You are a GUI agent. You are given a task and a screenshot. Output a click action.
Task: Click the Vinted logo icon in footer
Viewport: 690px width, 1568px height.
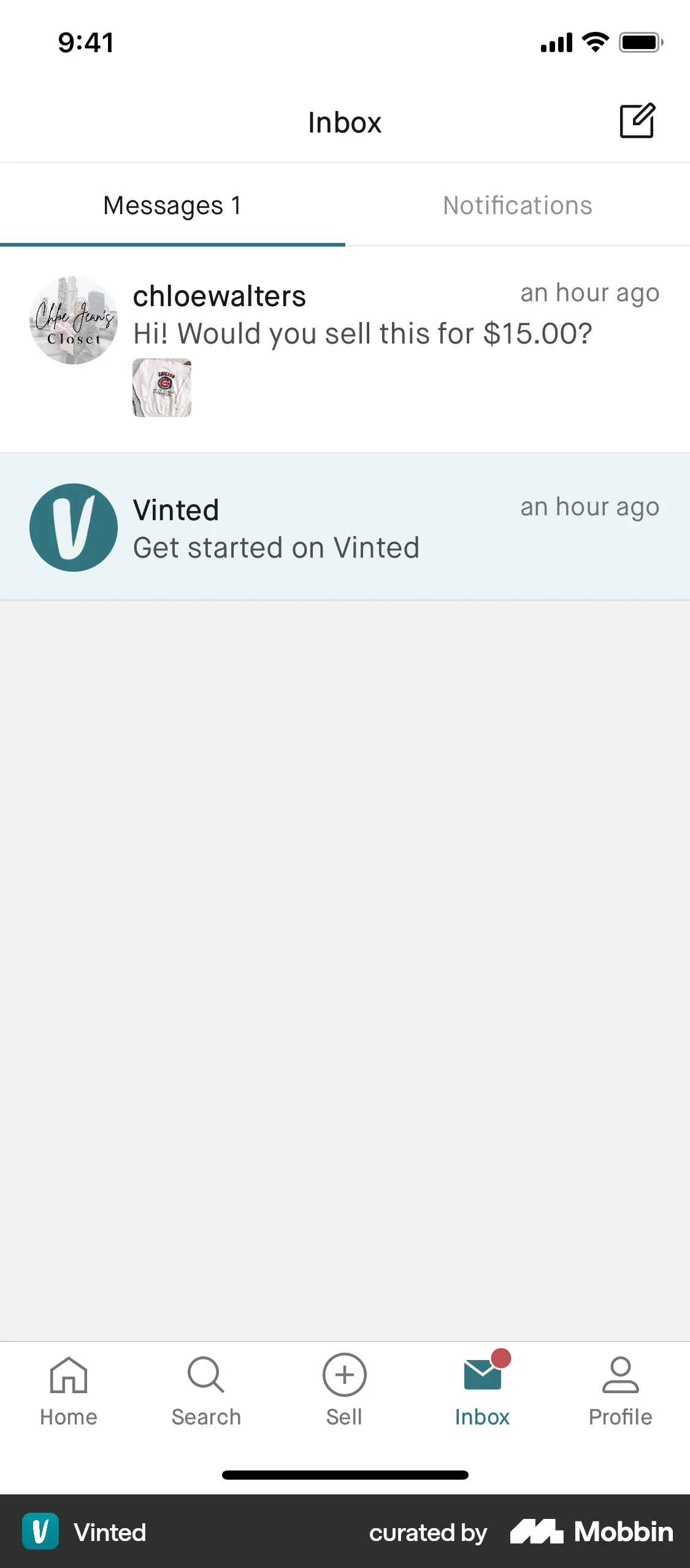pyautogui.click(x=40, y=1532)
